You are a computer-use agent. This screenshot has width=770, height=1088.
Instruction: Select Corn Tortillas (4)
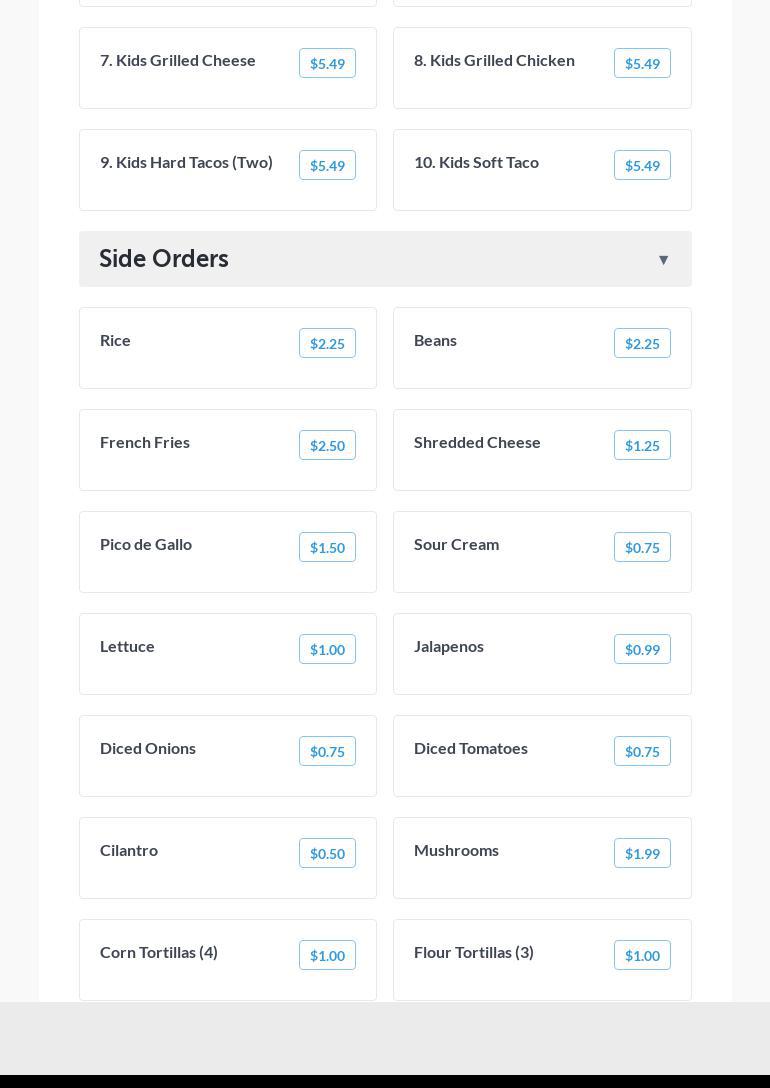click(x=228, y=960)
